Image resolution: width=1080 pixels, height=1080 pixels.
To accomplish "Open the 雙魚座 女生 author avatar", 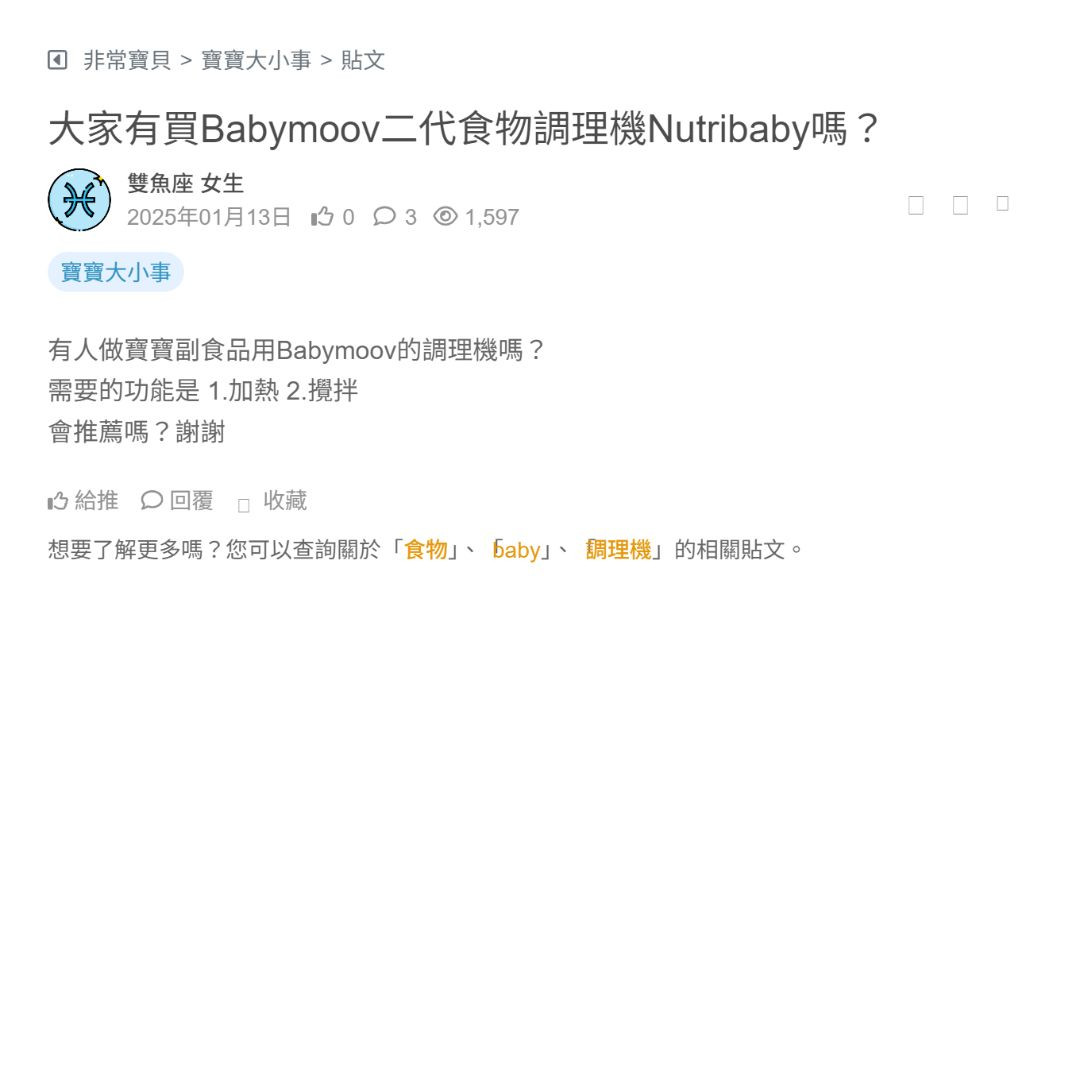I will click(x=79, y=200).
